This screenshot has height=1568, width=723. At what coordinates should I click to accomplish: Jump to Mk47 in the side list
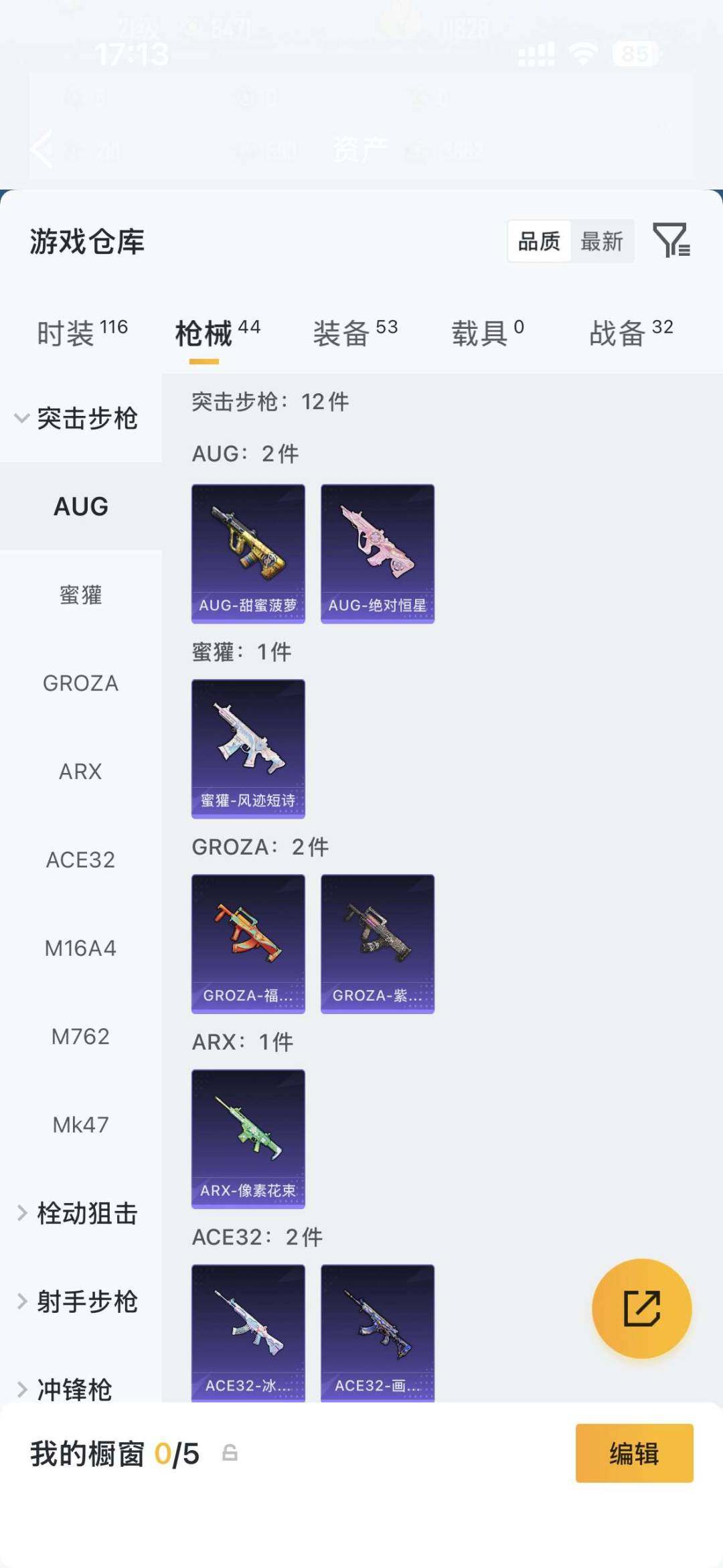[x=80, y=1125]
